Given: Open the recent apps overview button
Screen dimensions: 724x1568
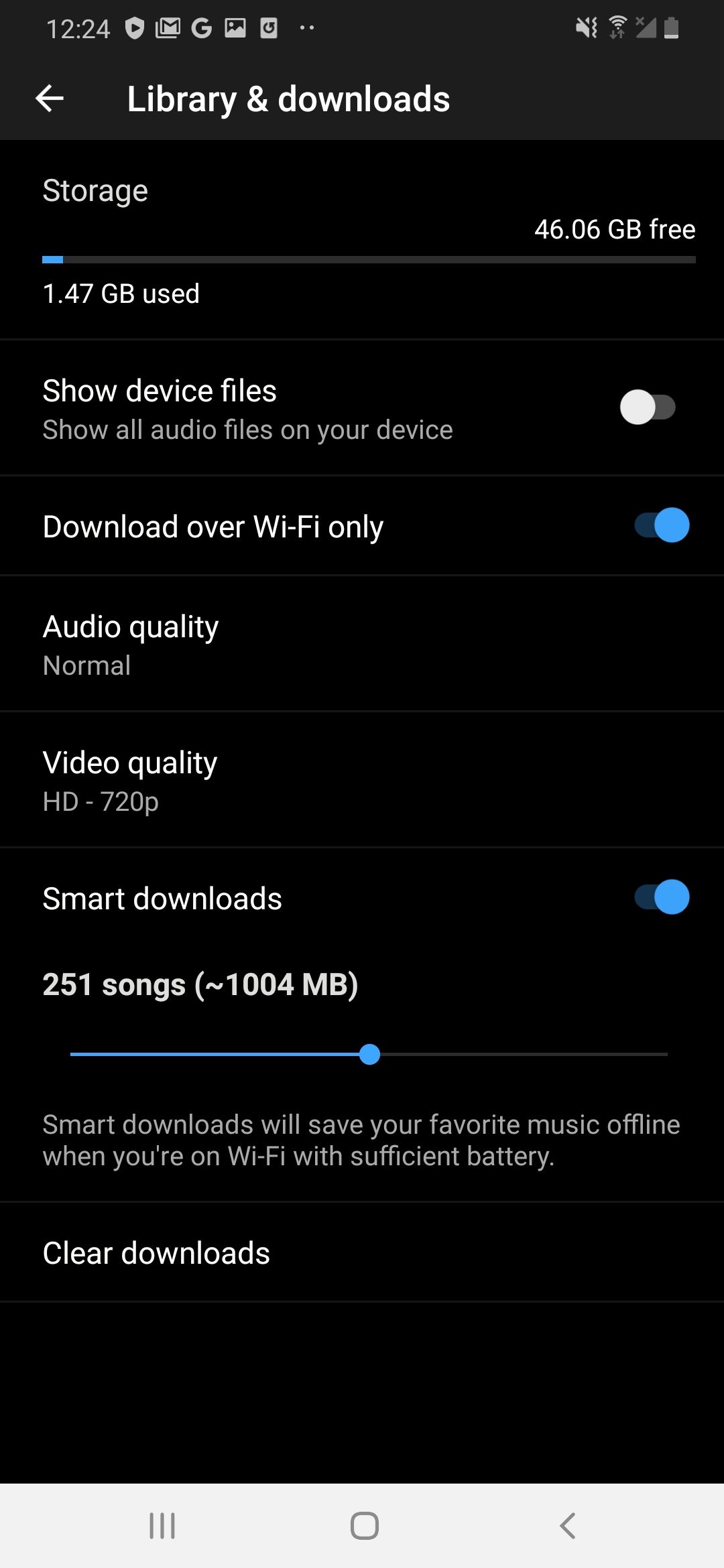Looking at the screenshot, I should point(161,1527).
